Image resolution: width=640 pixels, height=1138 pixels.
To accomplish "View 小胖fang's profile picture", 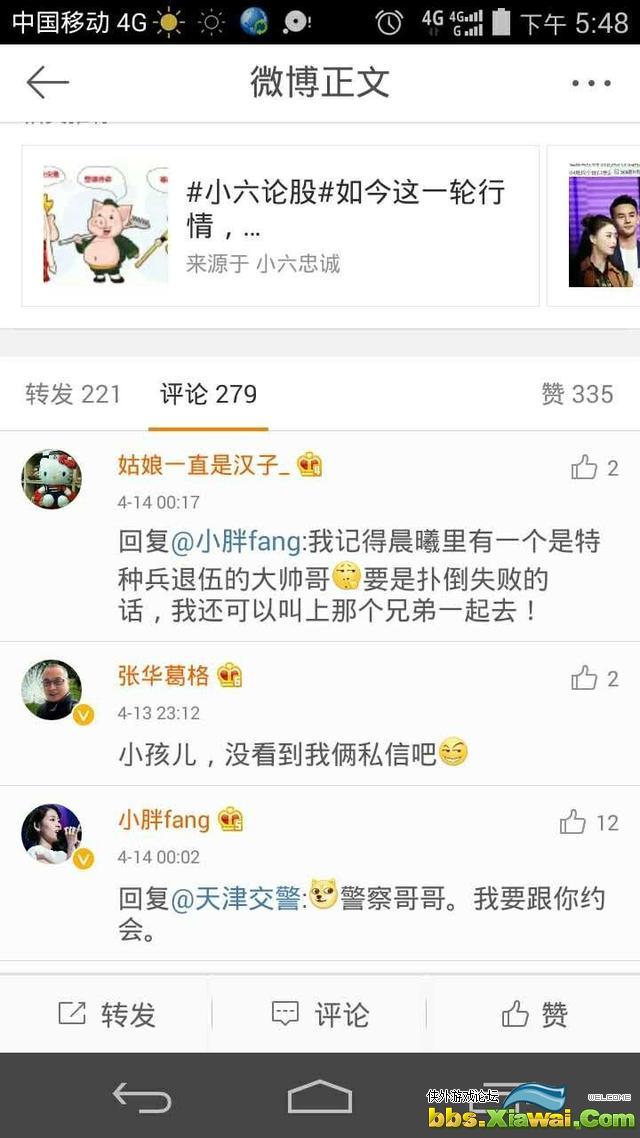I will pos(52,833).
